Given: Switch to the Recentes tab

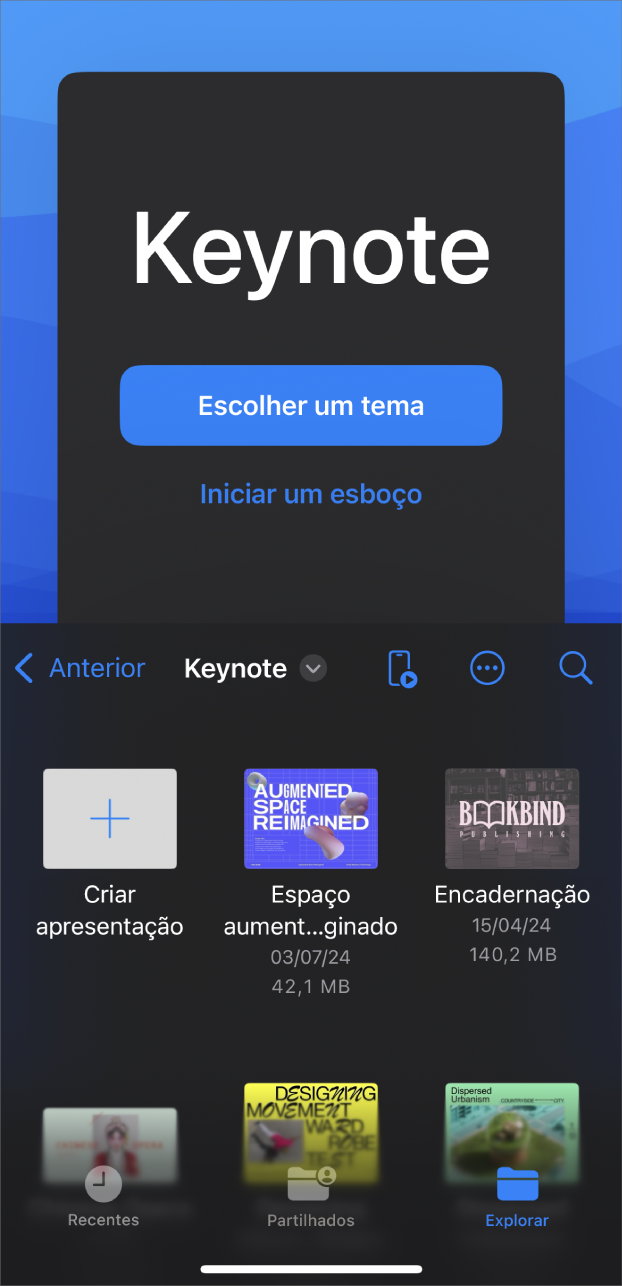Looking at the screenshot, I should [103, 1197].
